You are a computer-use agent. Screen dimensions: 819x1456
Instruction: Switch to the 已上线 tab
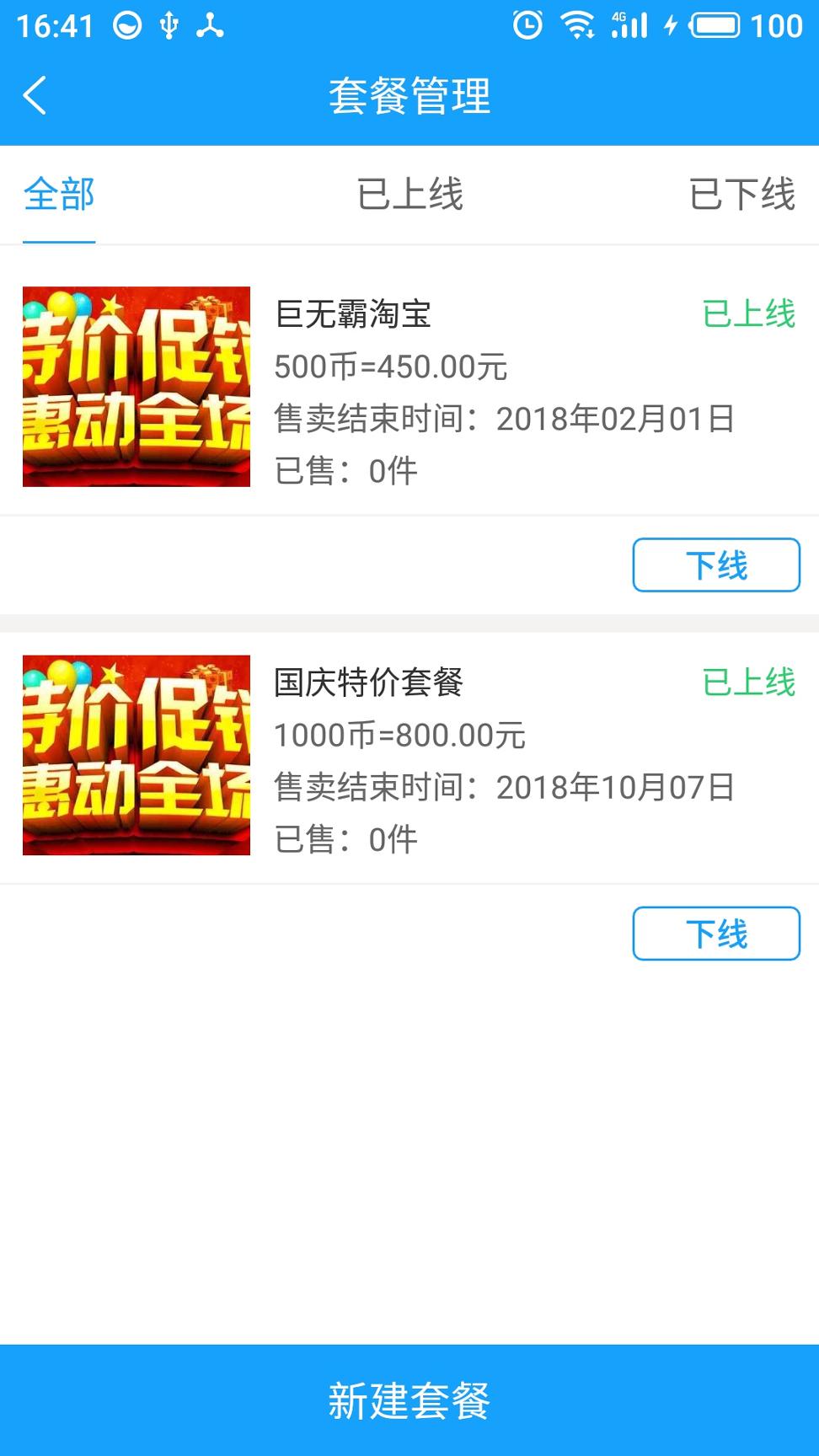pos(409,195)
